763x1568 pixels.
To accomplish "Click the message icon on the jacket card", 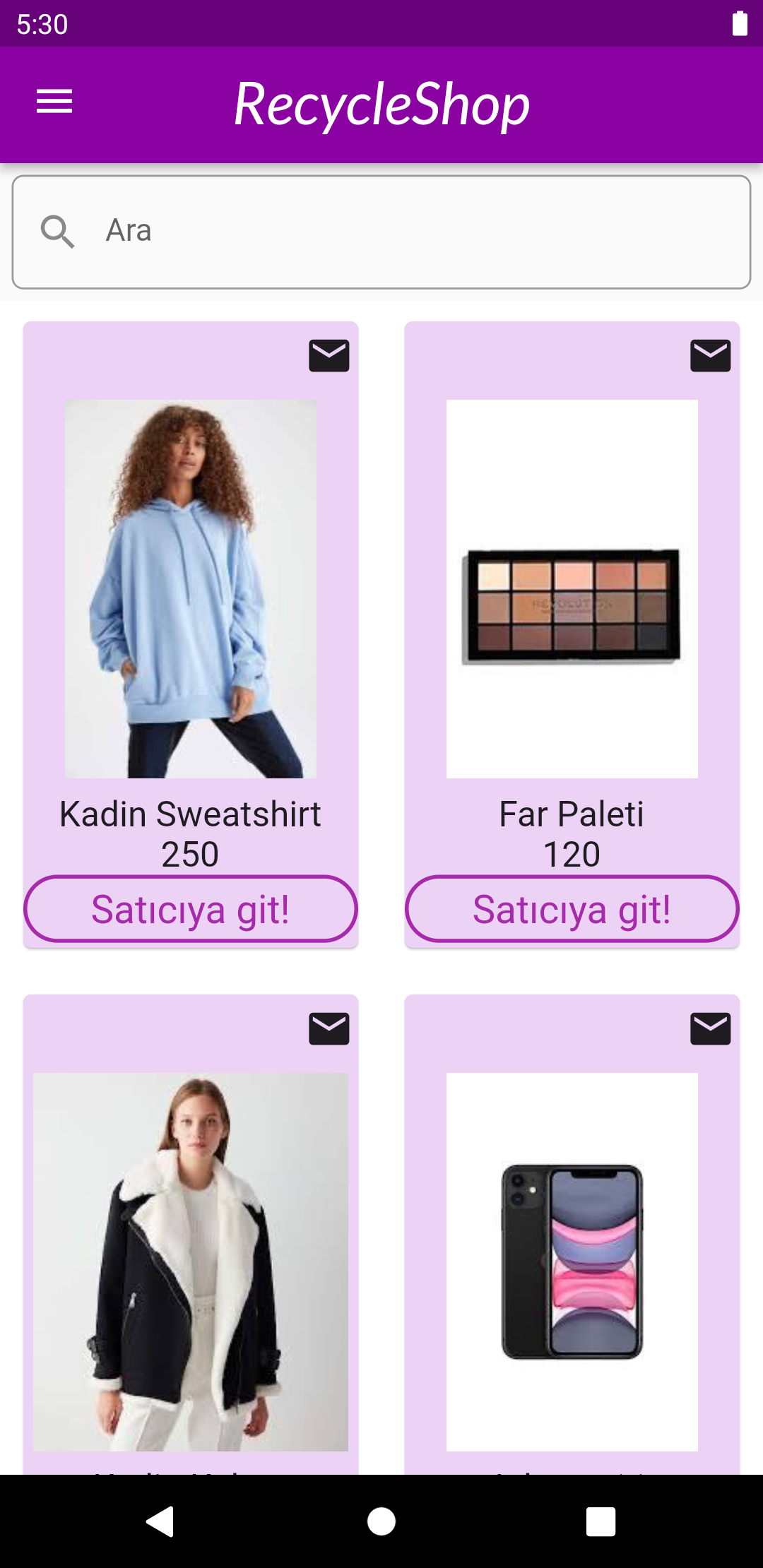I will tap(329, 1028).
